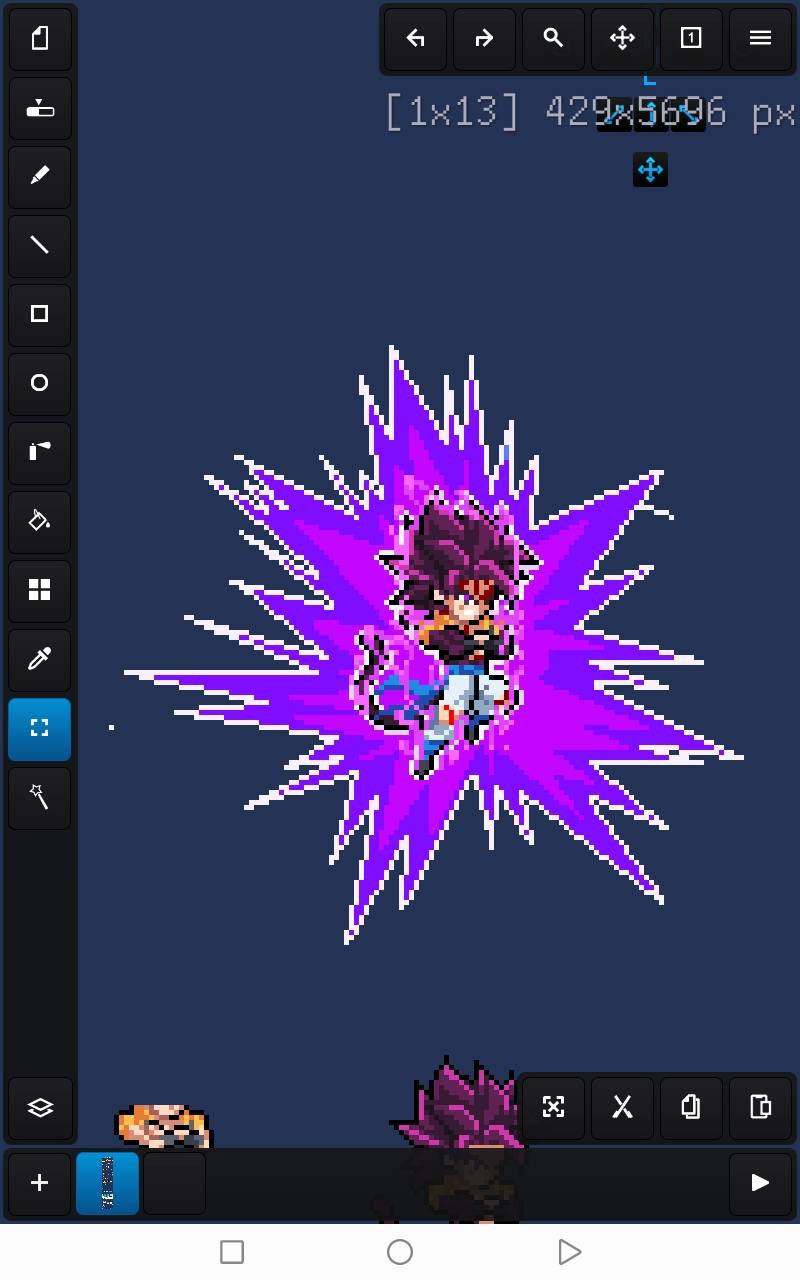Select the rectangle shape tool
Image resolution: width=800 pixels, height=1280 pixels.
point(40,314)
